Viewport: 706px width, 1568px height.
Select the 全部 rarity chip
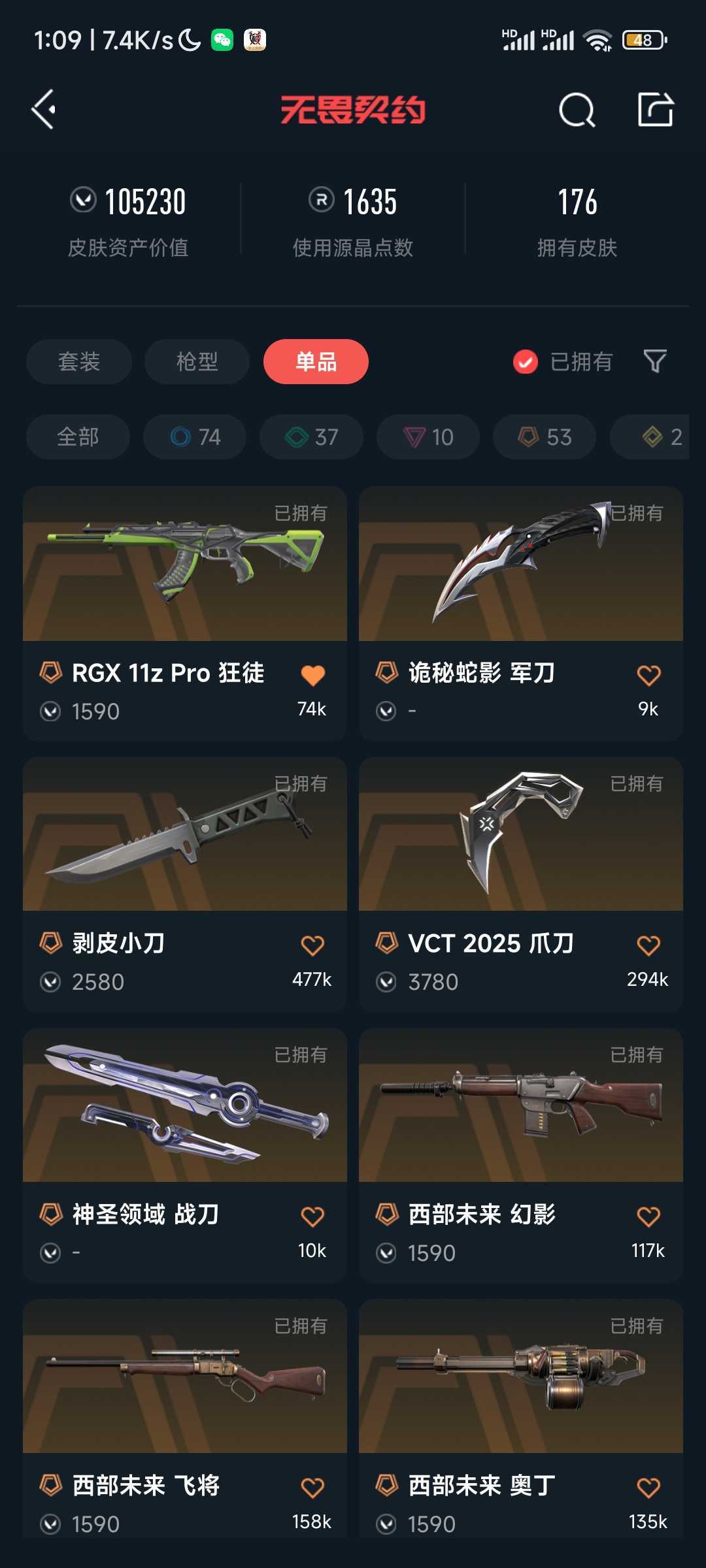78,436
